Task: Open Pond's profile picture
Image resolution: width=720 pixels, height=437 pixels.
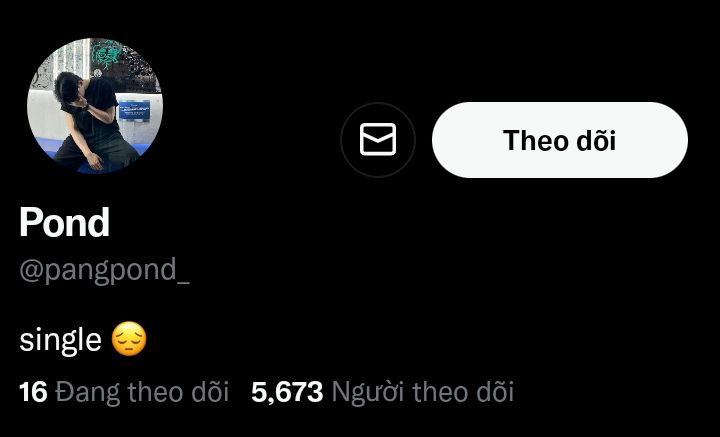Action: point(95,105)
